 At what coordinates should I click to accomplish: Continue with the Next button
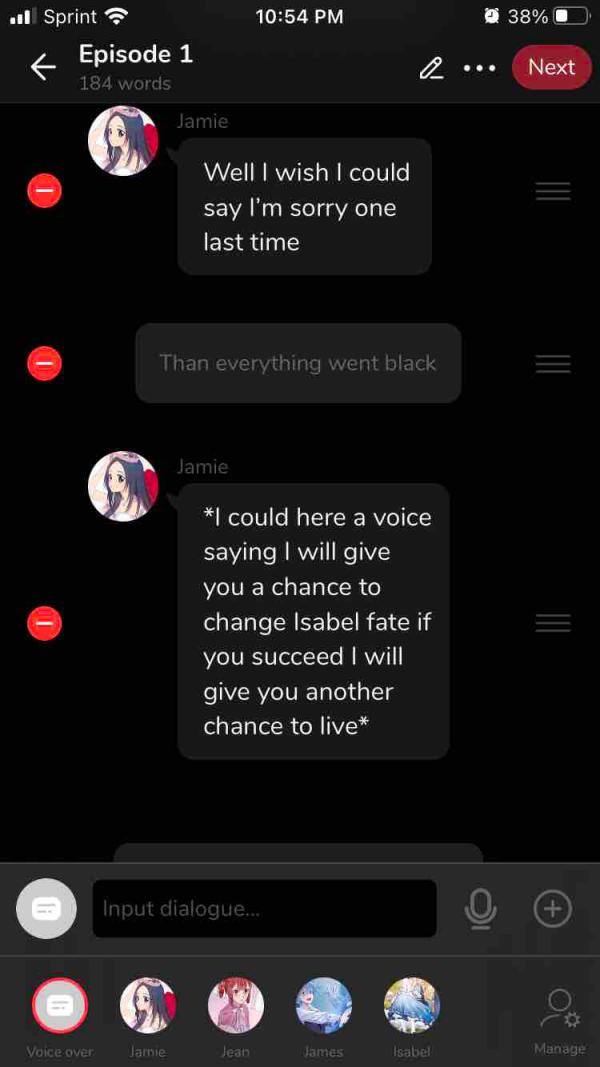[551, 67]
